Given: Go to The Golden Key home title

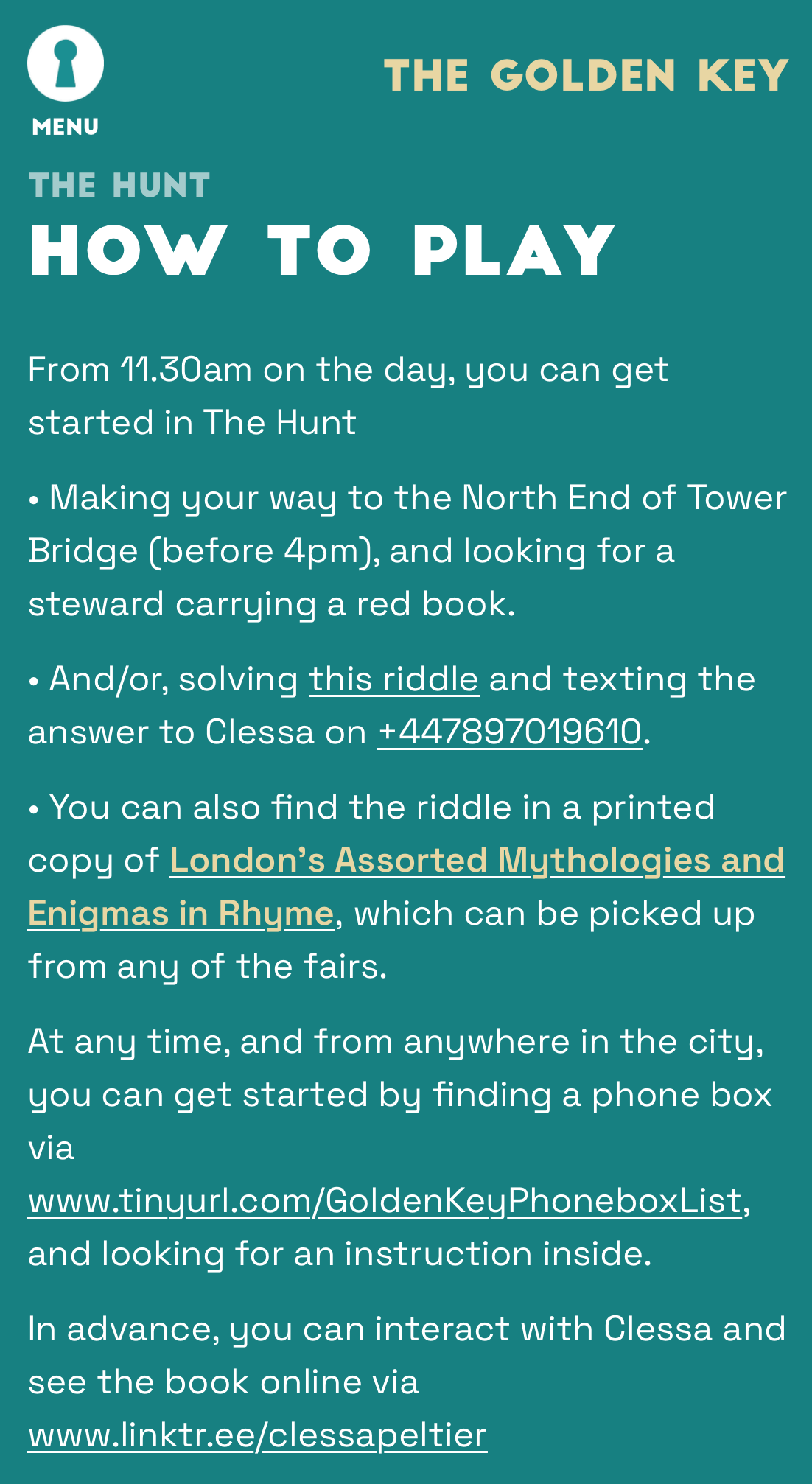Looking at the screenshot, I should pyautogui.click(x=586, y=76).
